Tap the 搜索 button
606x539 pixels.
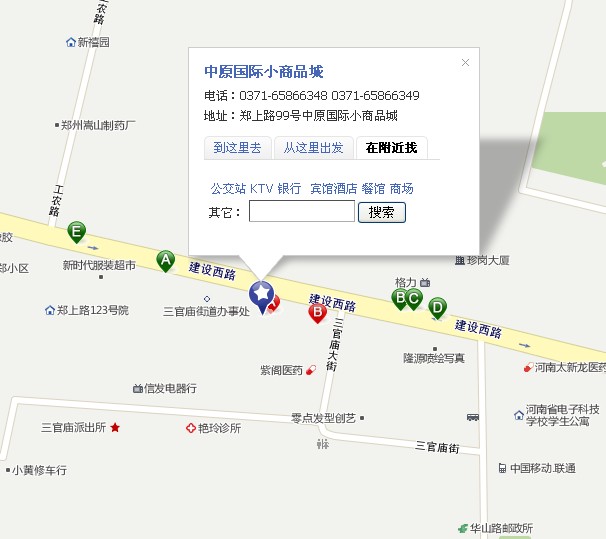[381, 212]
